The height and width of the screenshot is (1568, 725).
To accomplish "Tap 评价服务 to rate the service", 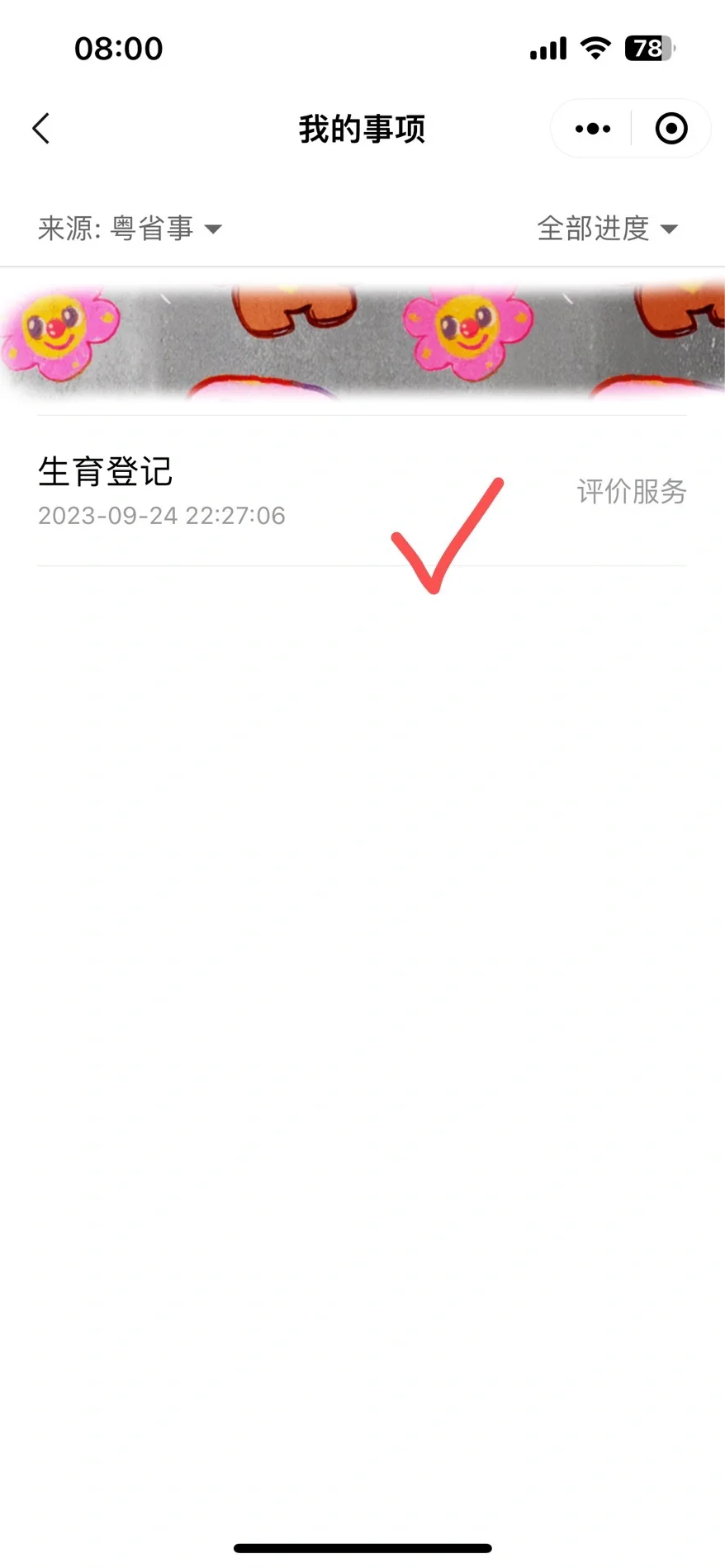I will point(632,492).
